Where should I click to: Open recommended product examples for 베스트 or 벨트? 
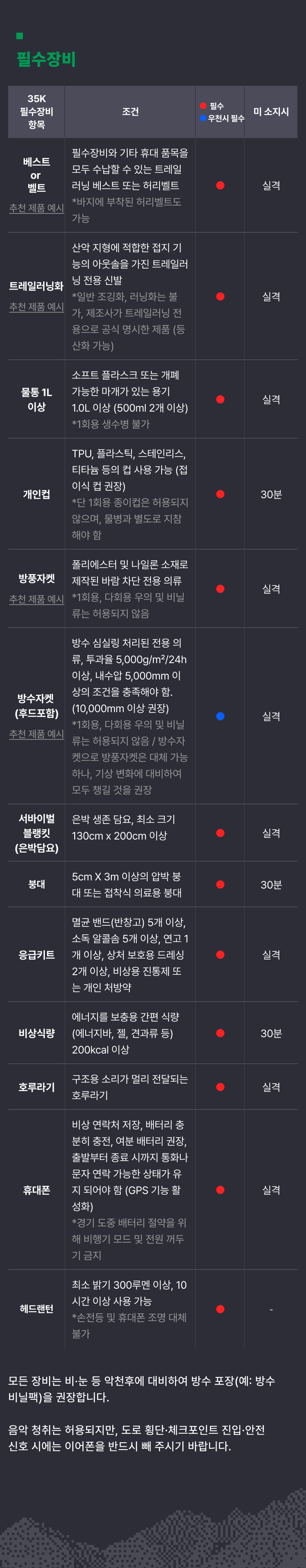[36, 208]
